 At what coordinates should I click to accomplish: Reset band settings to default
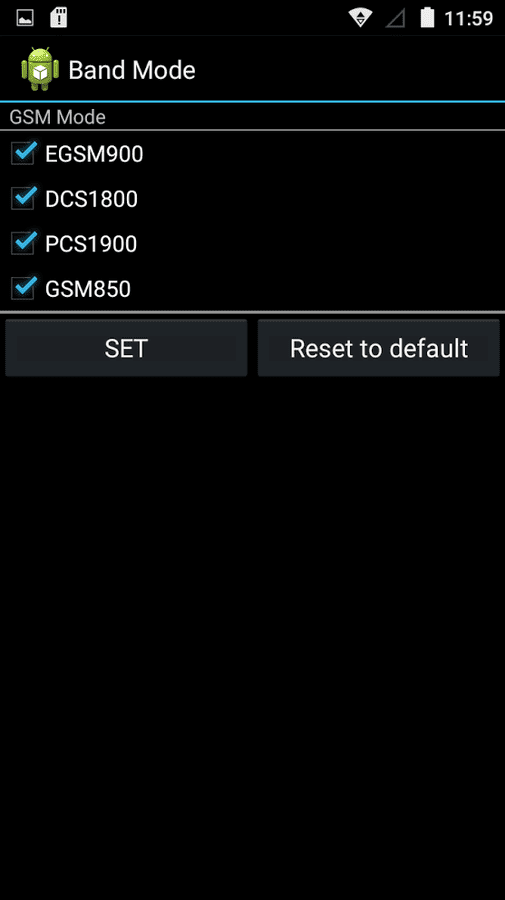tap(379, 348)
